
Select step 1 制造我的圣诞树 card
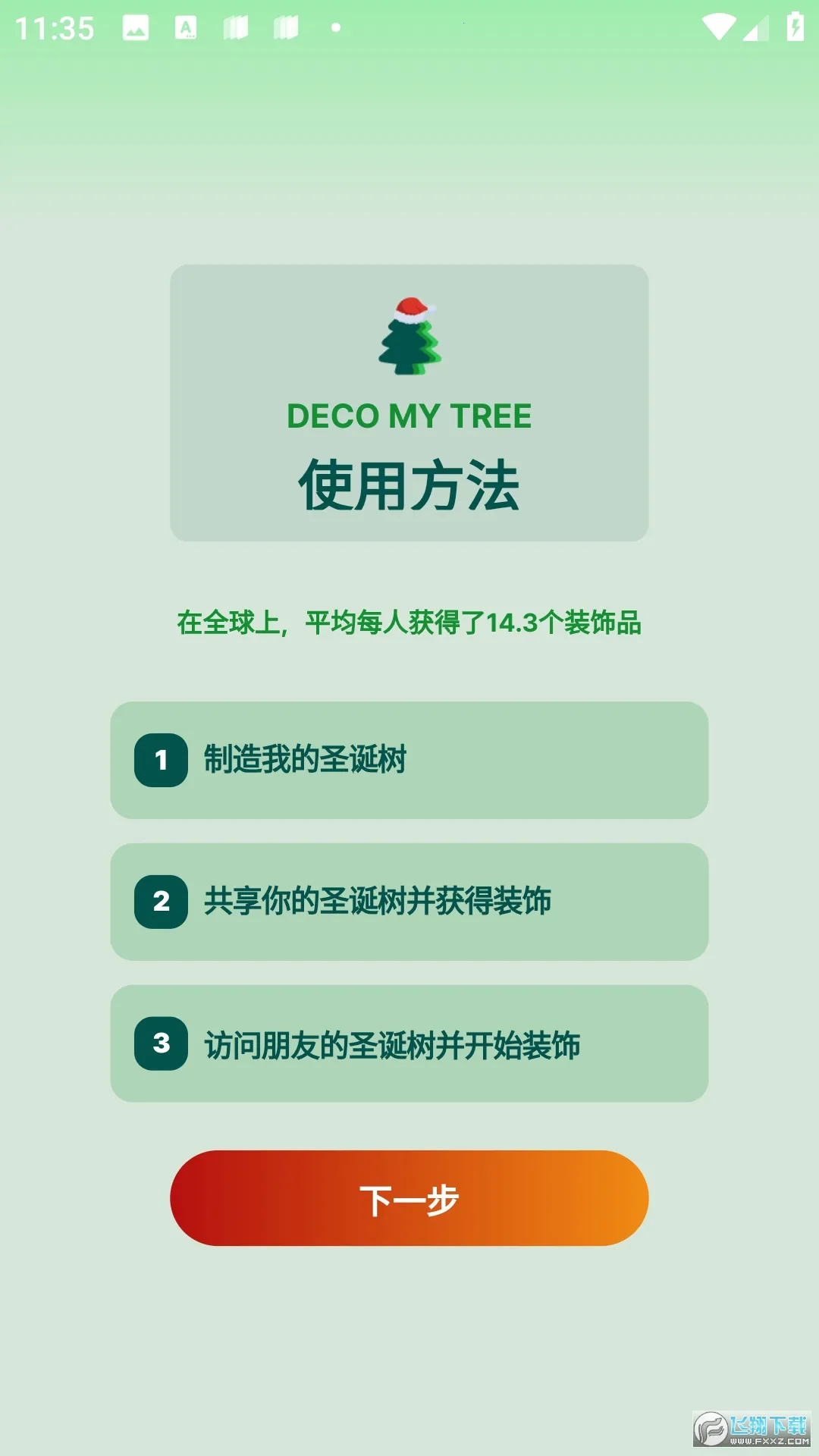409,761
